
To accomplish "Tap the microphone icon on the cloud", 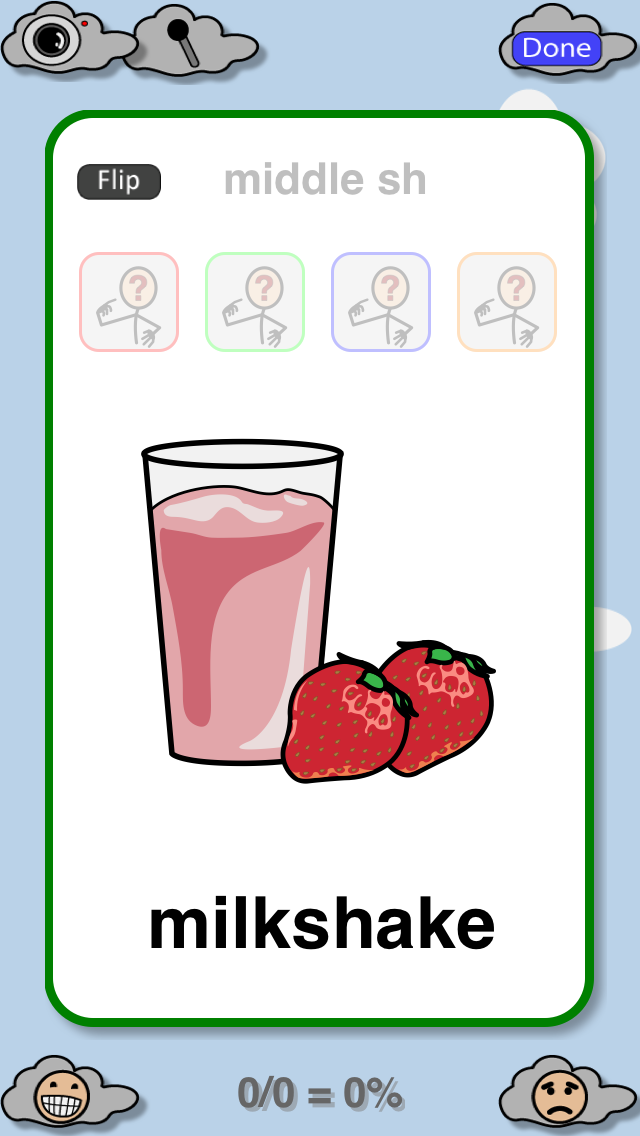I will tap(184, 42).
